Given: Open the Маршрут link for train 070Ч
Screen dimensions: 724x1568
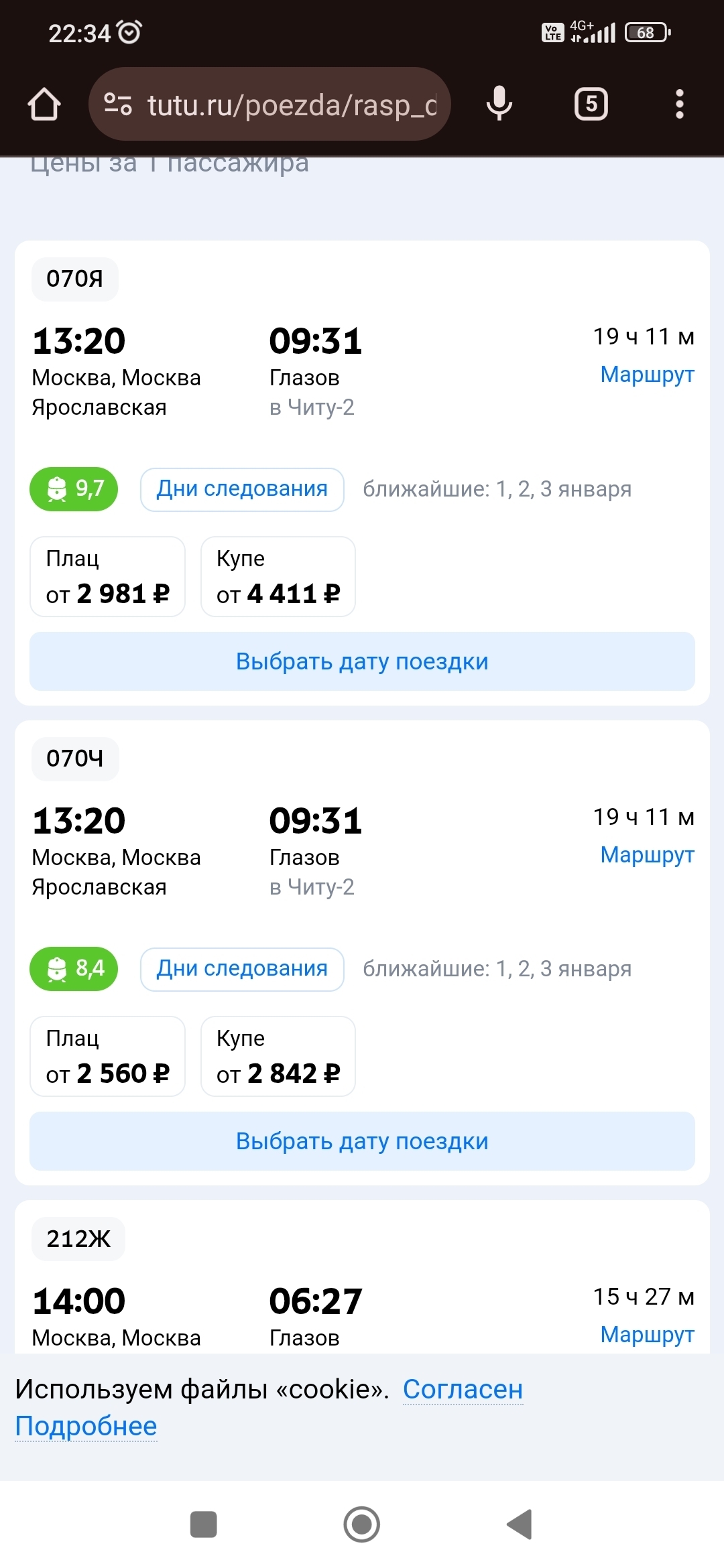Looking at the screenshot, I should [x=647, y=855].
